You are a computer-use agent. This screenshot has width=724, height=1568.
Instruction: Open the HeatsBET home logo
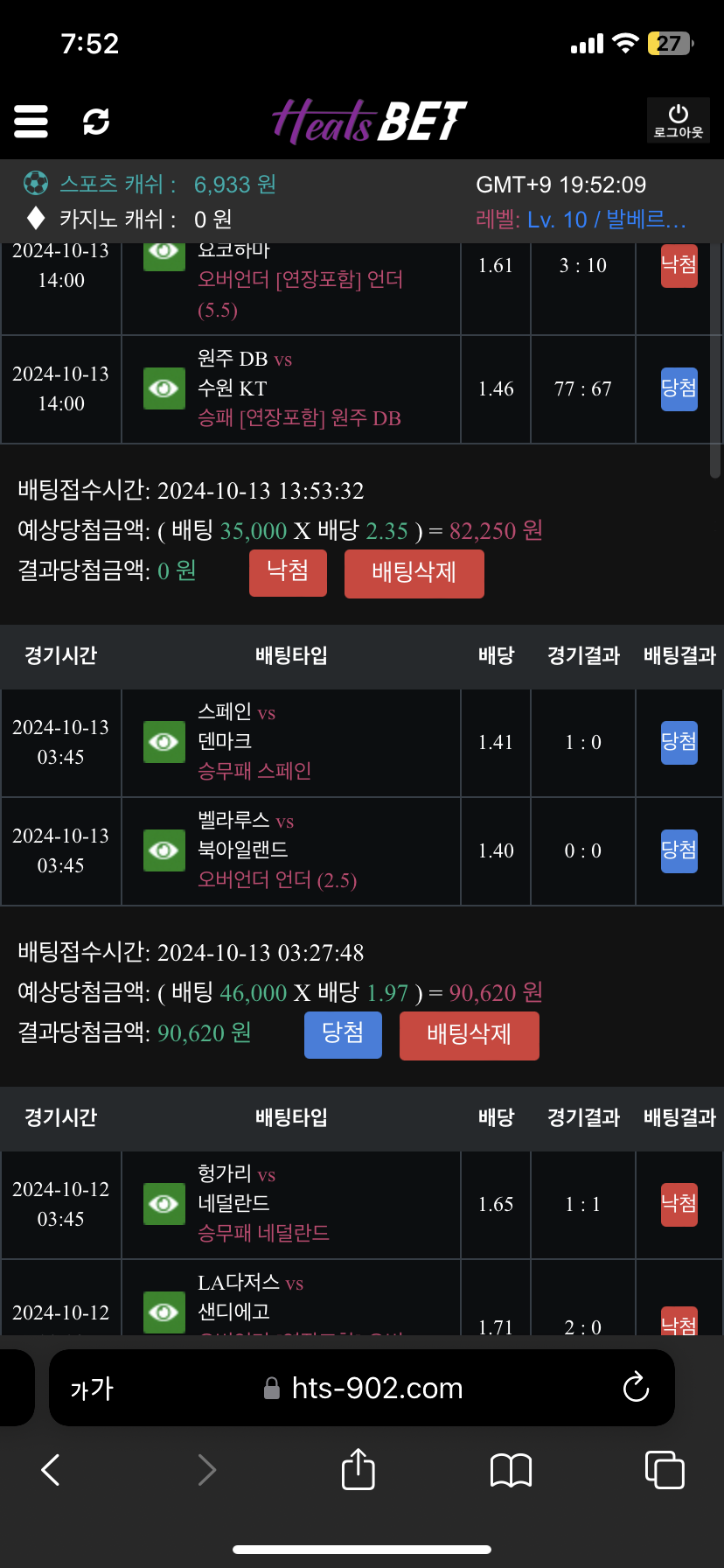369,122
